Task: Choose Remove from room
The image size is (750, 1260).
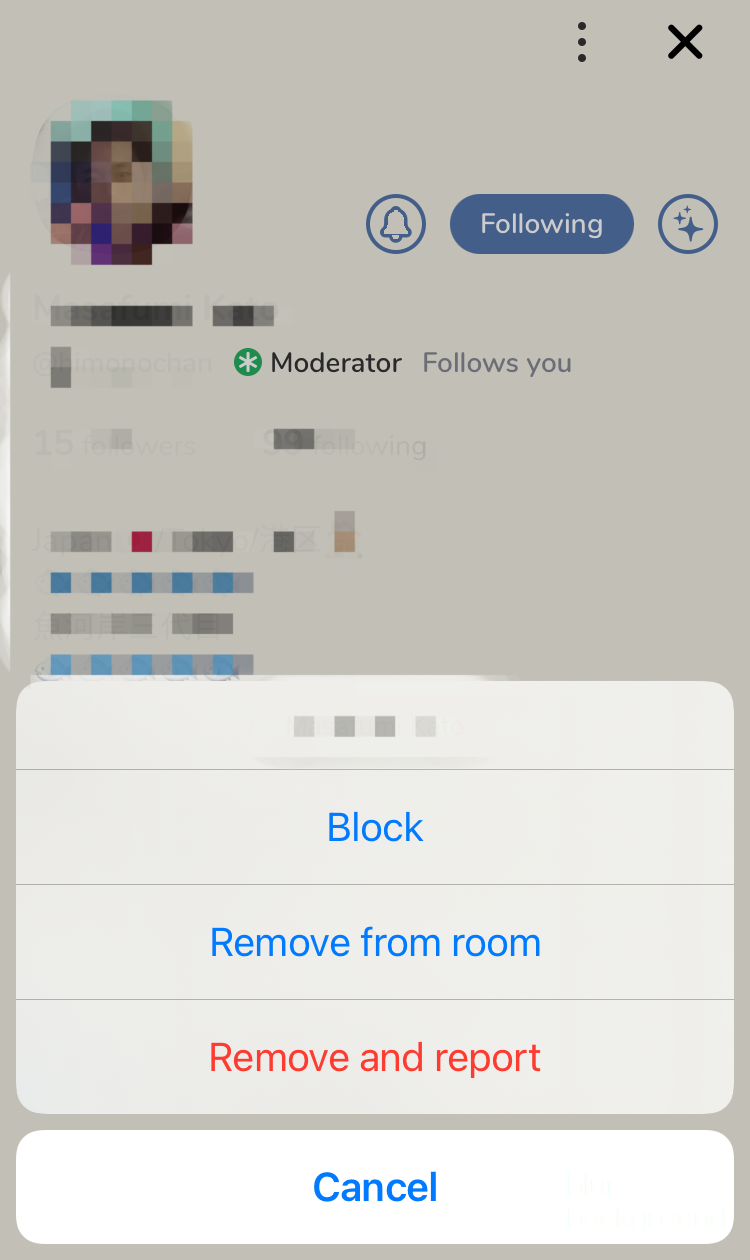Action: click(x=375, y=942)
